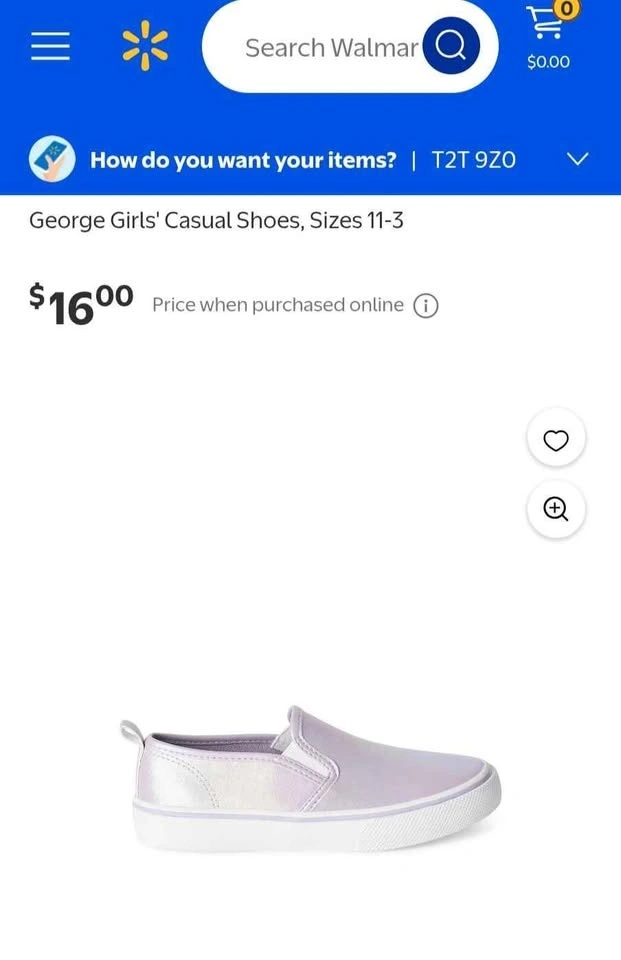Go to the Walmart home logo
Image resolution: width=621 pixels, height=960 pixels.
click(145, 46)
